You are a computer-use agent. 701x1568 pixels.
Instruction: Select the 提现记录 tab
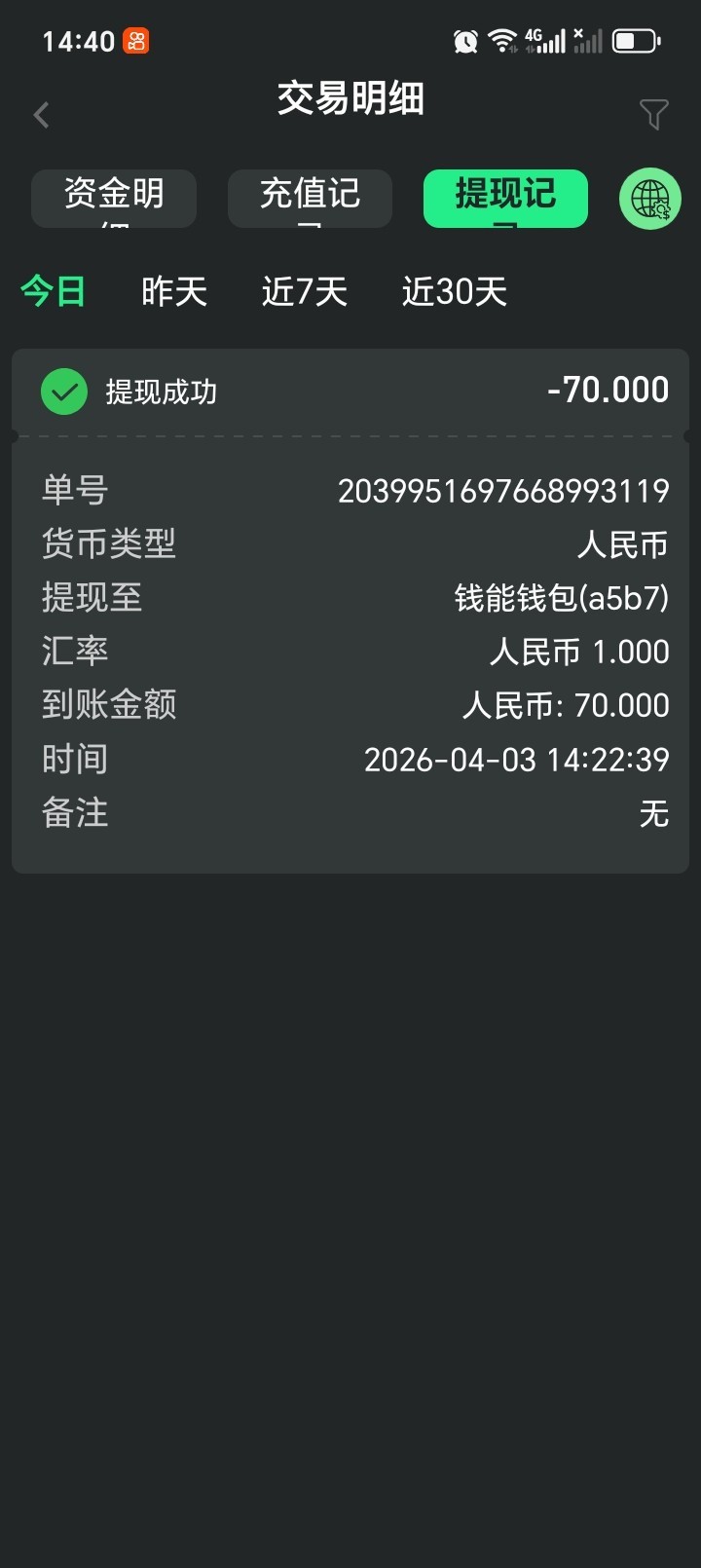pyautogui.click(x=505, y=199)
